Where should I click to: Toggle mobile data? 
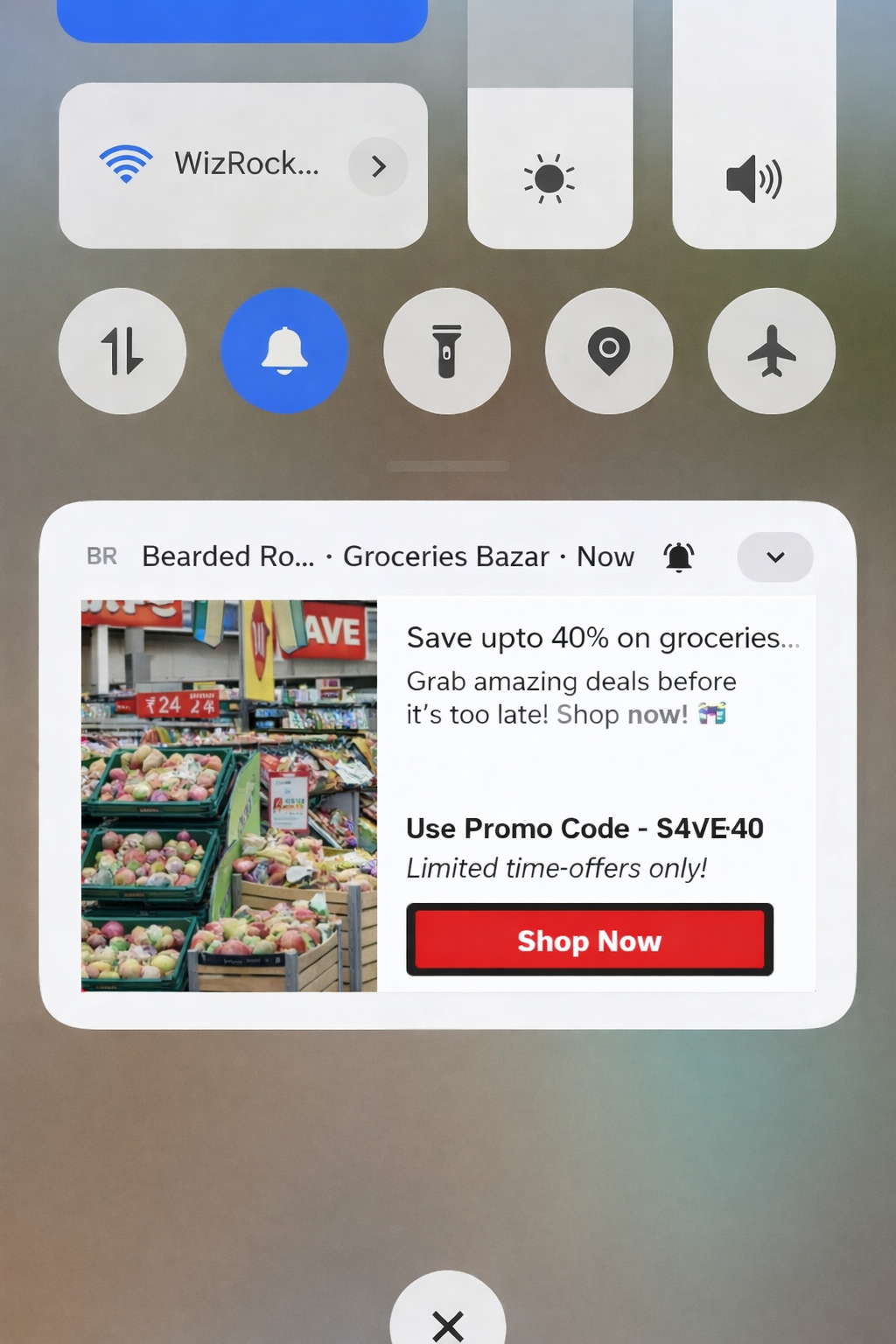[x=122, y=351]
